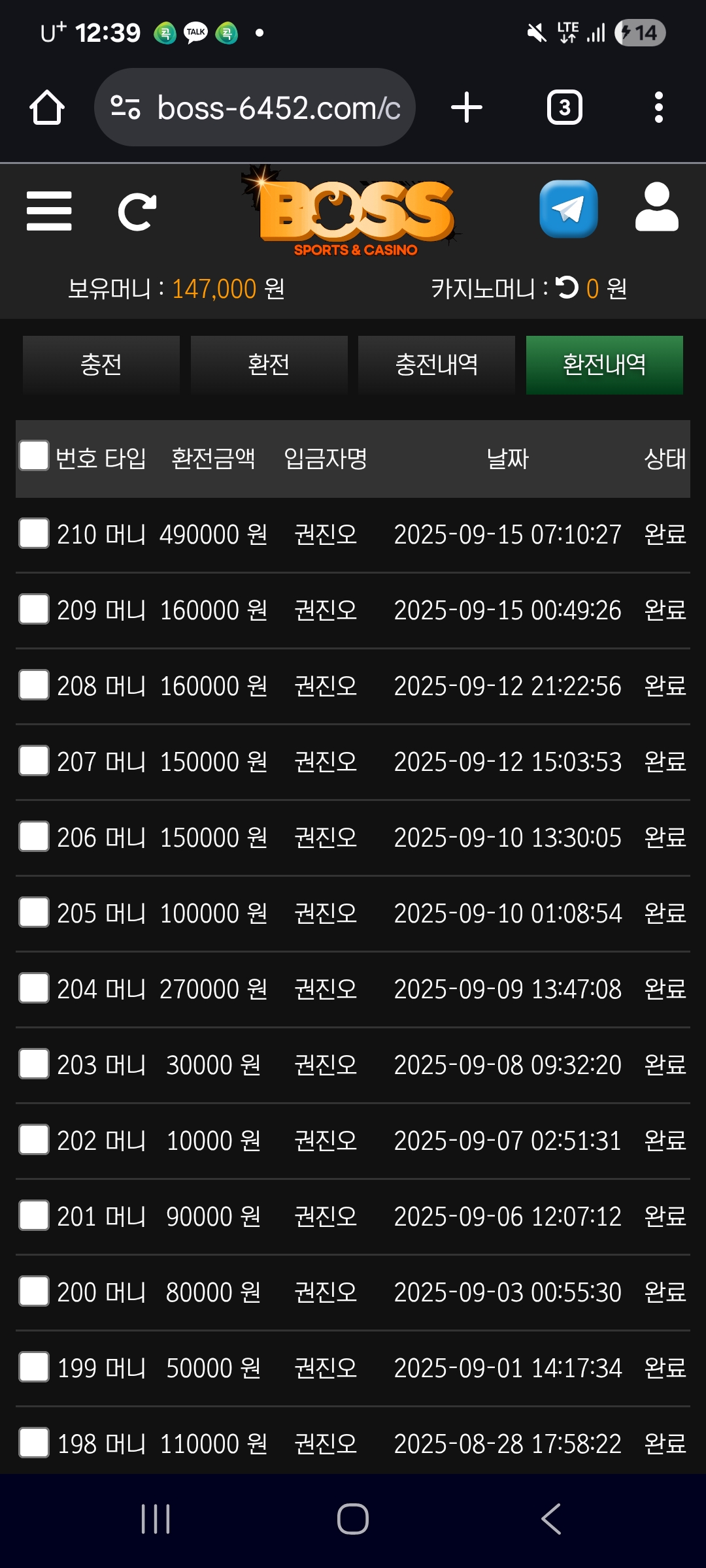The width and height of the screenshot is (706, 1568).
Task: Open the browser overflow menu
Action: [659, 107]
